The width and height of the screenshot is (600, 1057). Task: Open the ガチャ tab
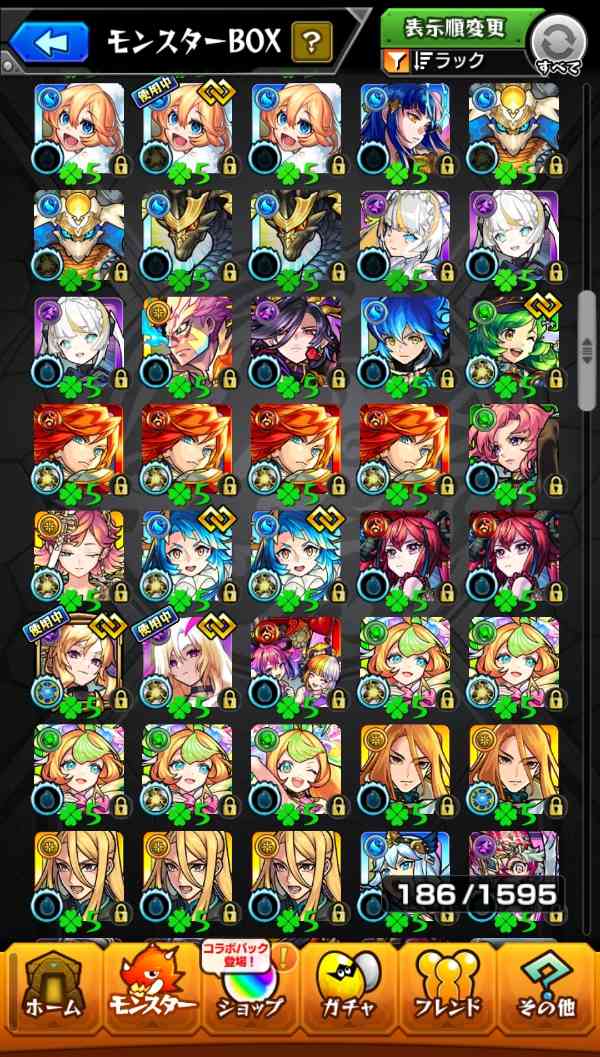coord(348,994)
